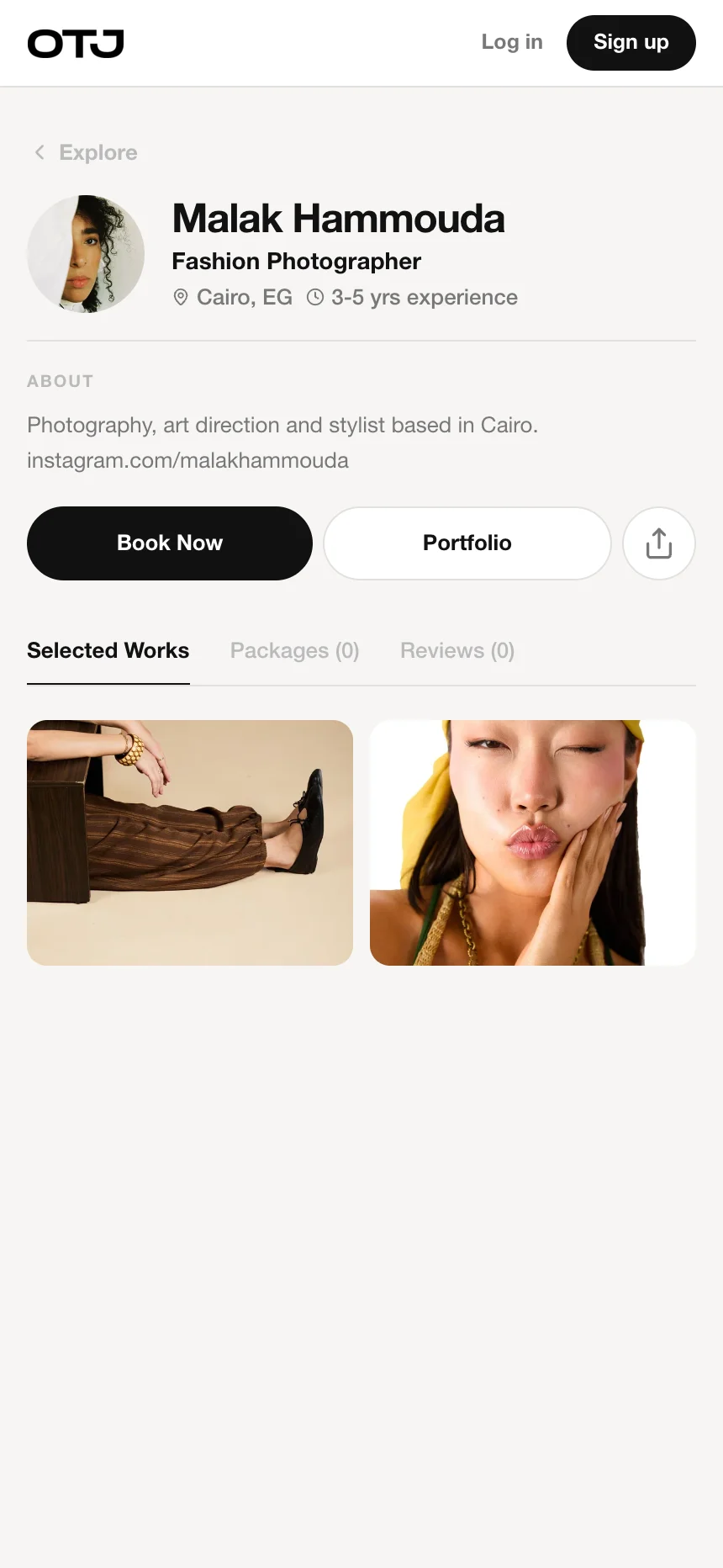Tap the share icon button
Viewport: 723px width, 1568px height.
coord(659,543)
